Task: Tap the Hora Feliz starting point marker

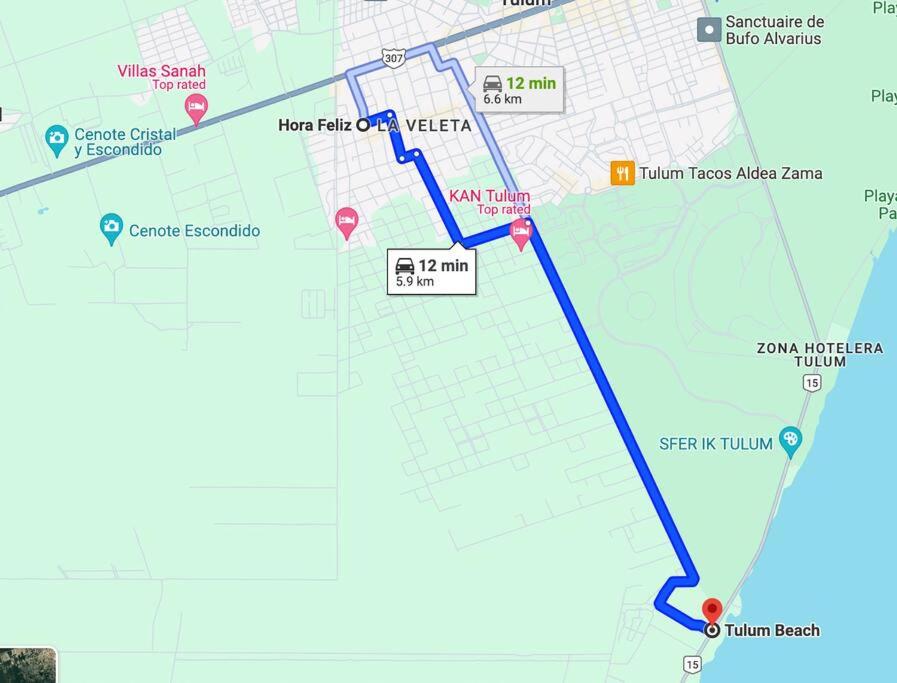Action: 362,125
